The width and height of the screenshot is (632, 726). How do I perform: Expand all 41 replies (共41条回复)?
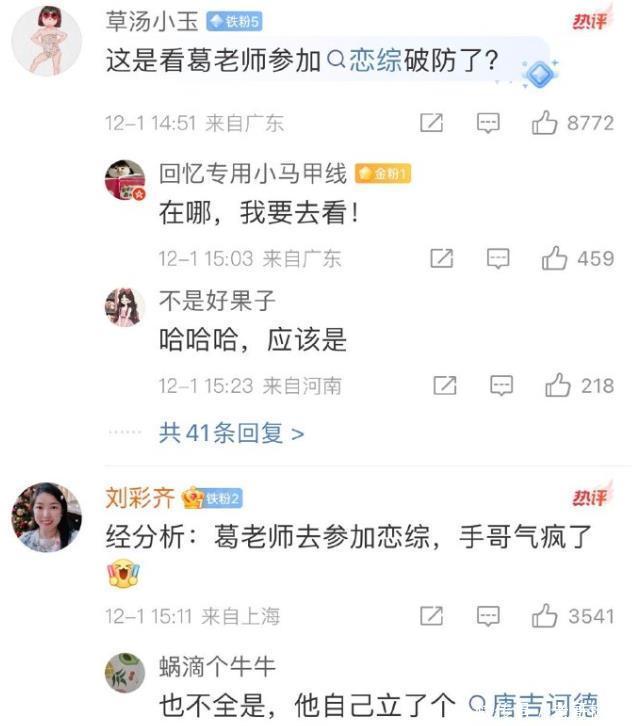231,433
